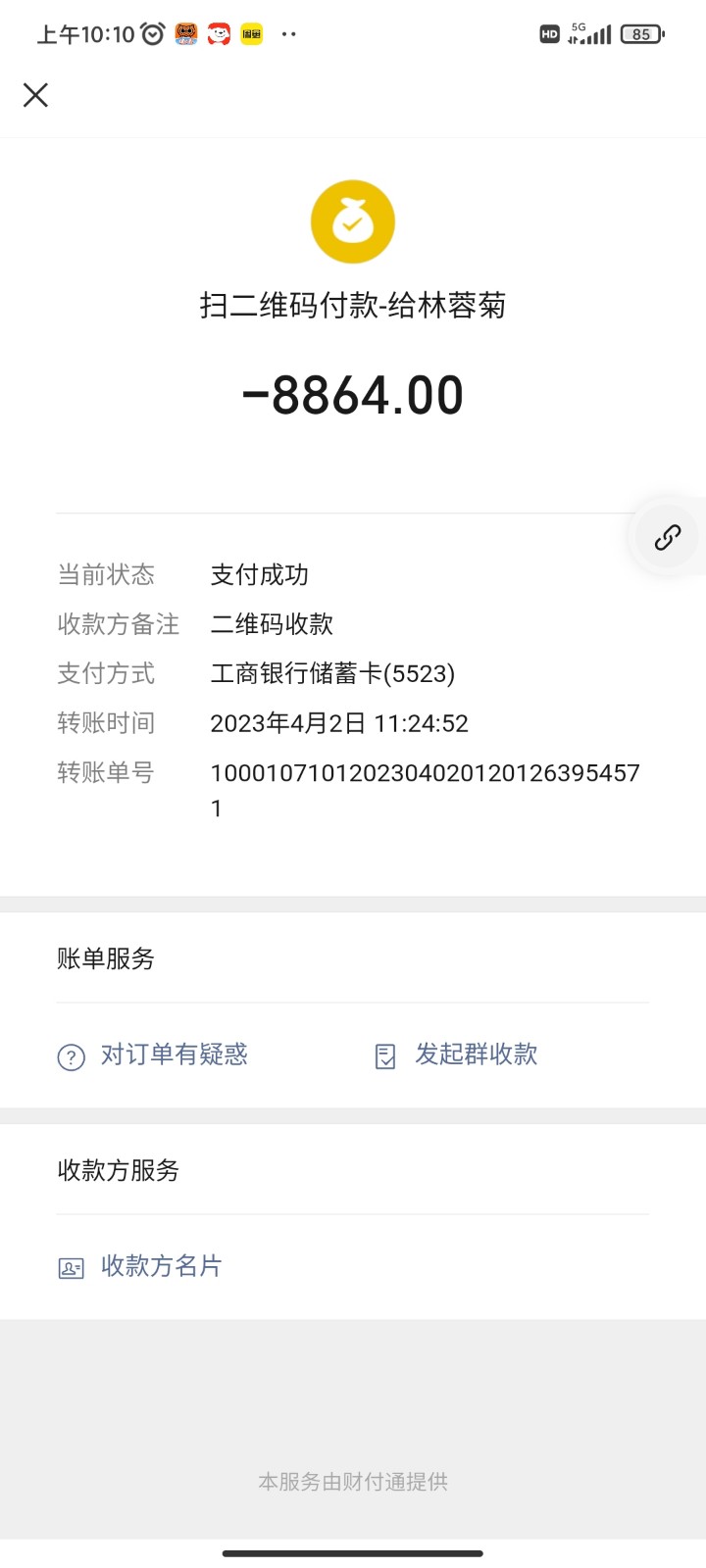Image resolution: width=706 pixels, height=1568 pixels.
Task: View the payee card 收款方名片
Action: point(140,1267)
